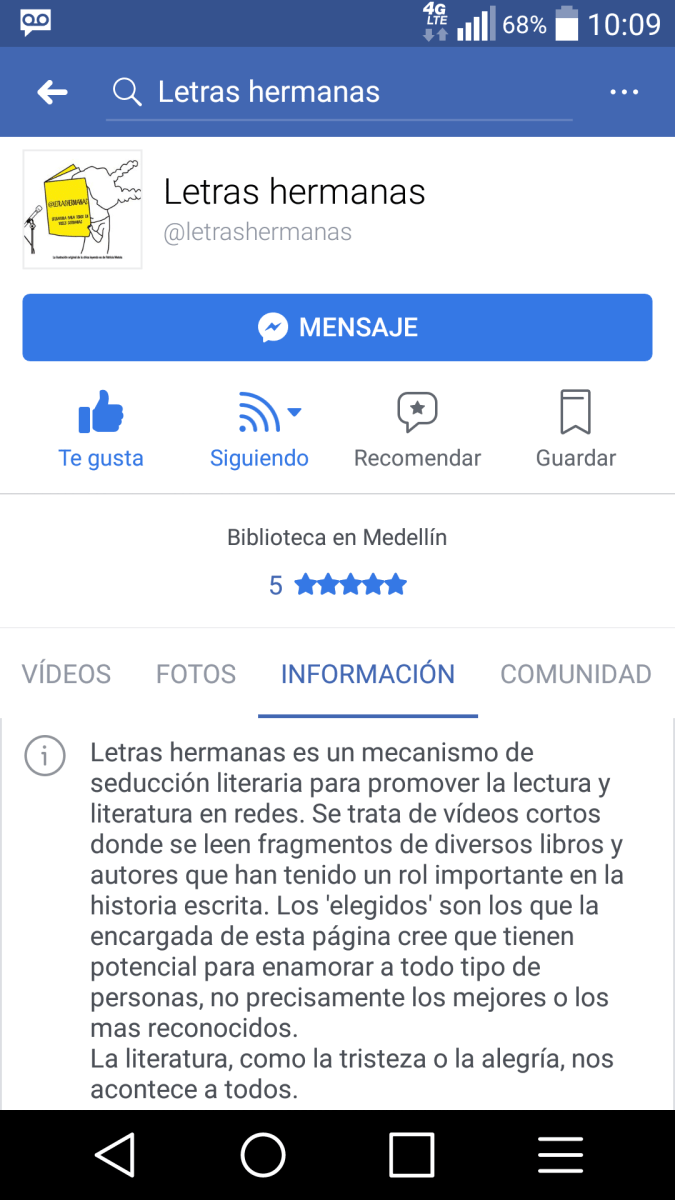Select the INFORMACIÓN tab
Screen dimensions: 675x1200
click(368, 674)
